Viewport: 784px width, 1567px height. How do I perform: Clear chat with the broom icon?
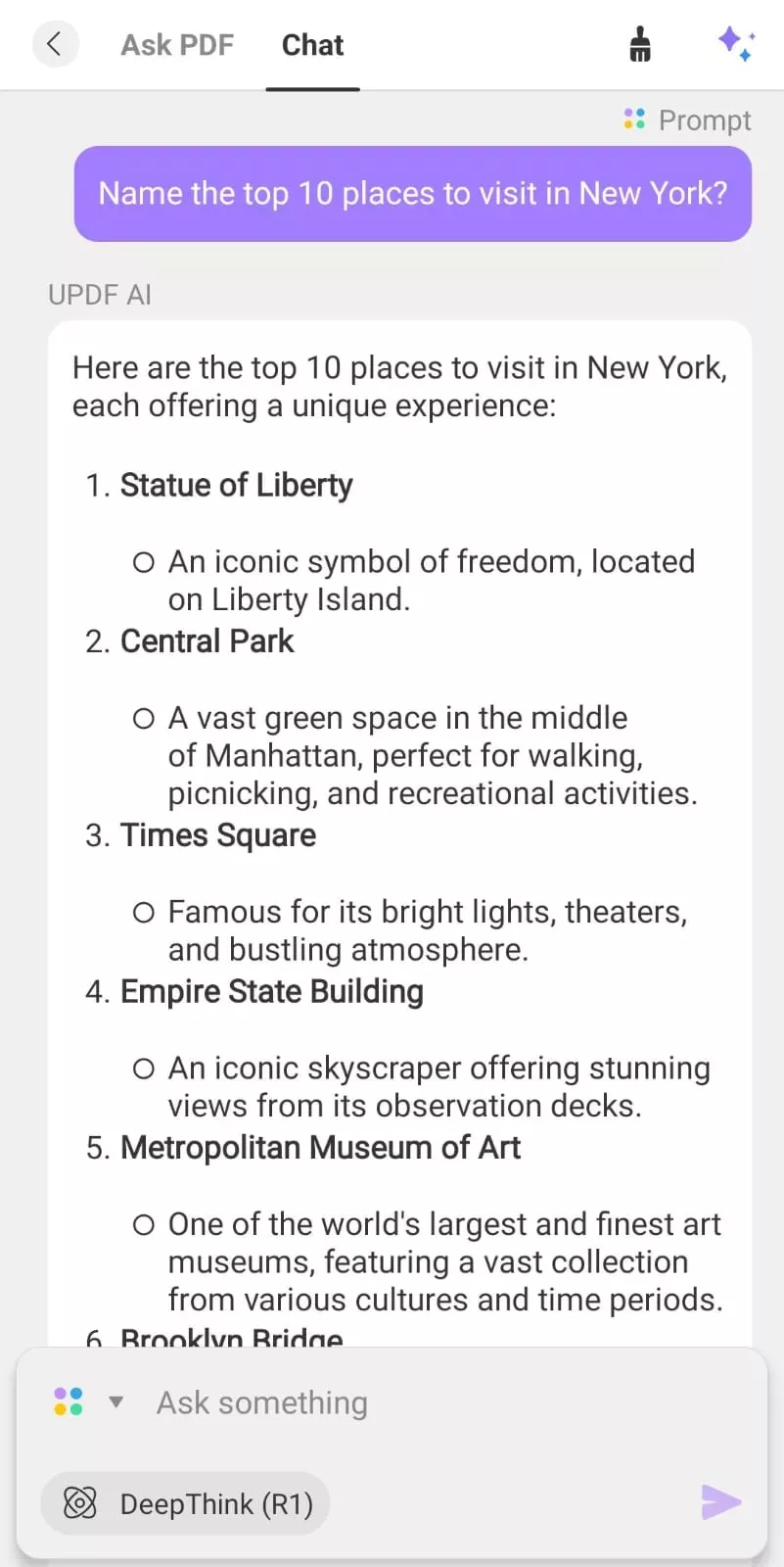coord(639,44)
